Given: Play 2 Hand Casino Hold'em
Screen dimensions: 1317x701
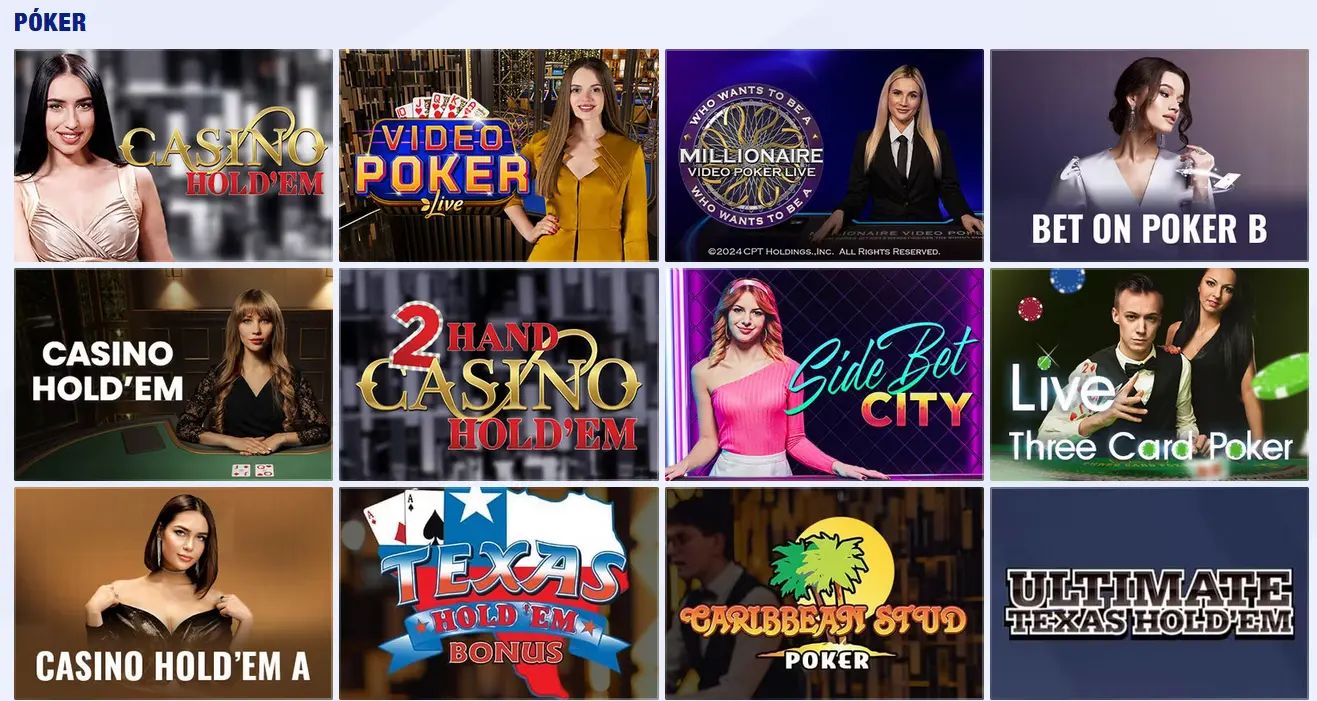Looking at the screenshot, I should pos(498,374).
